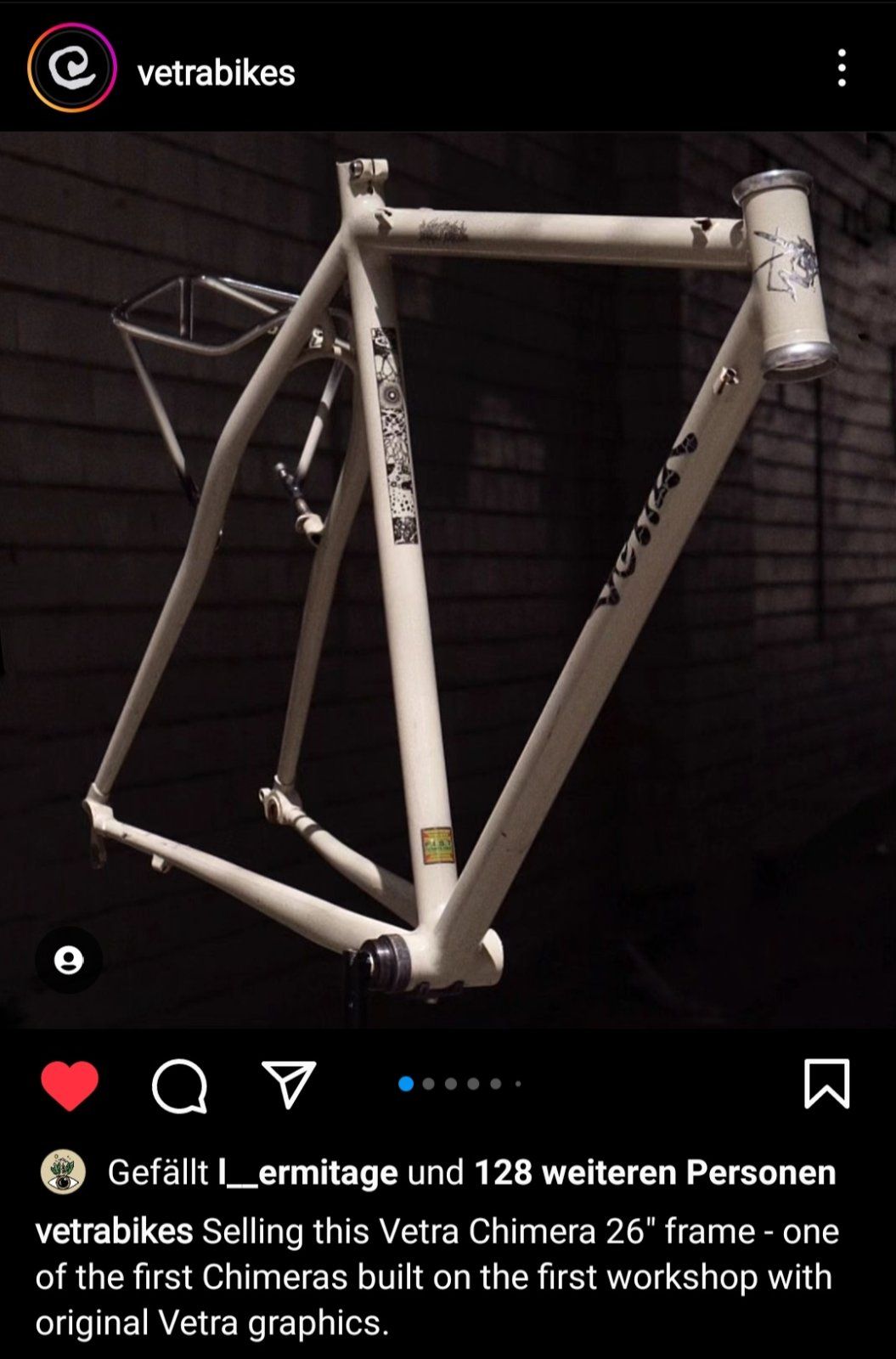This screenshot has height=1359, width=896.
Task: Open comments for this post
Action: click(x=179, y=1085)
